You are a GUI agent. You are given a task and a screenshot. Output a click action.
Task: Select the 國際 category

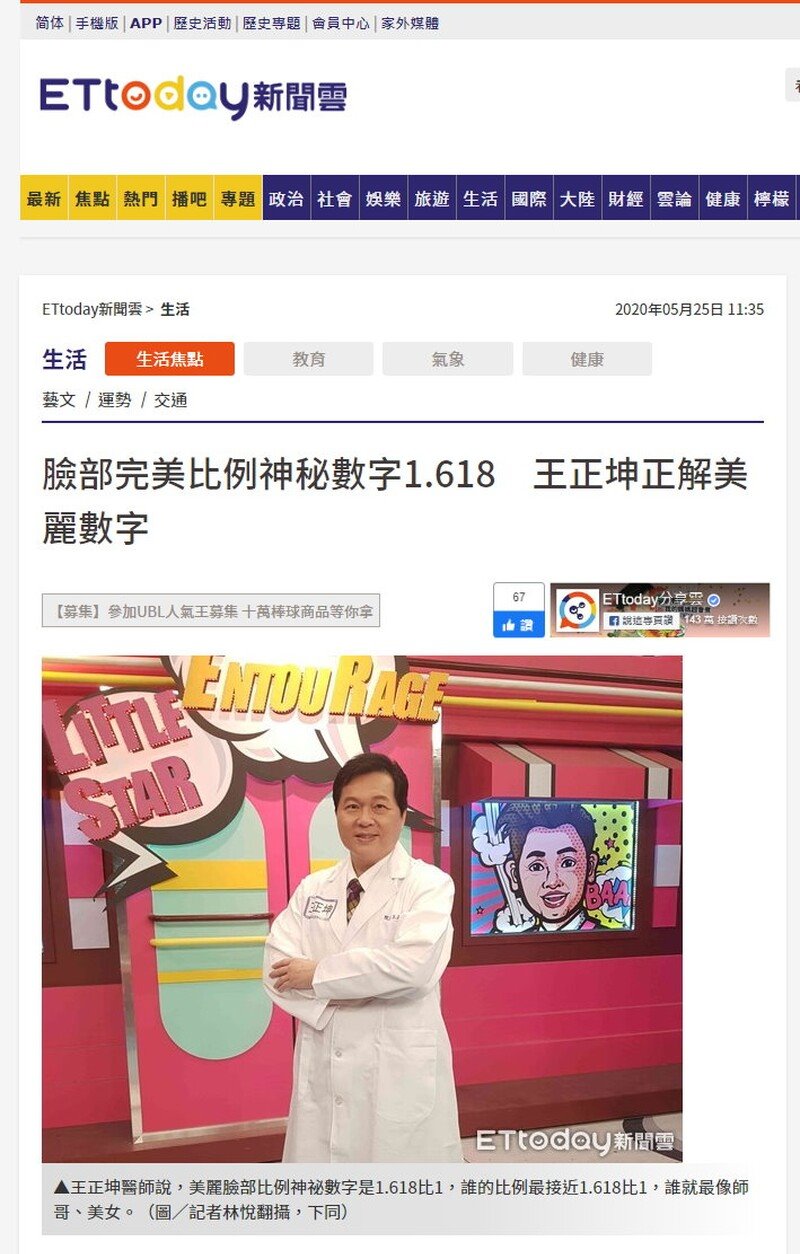click(x=529, y=198)
